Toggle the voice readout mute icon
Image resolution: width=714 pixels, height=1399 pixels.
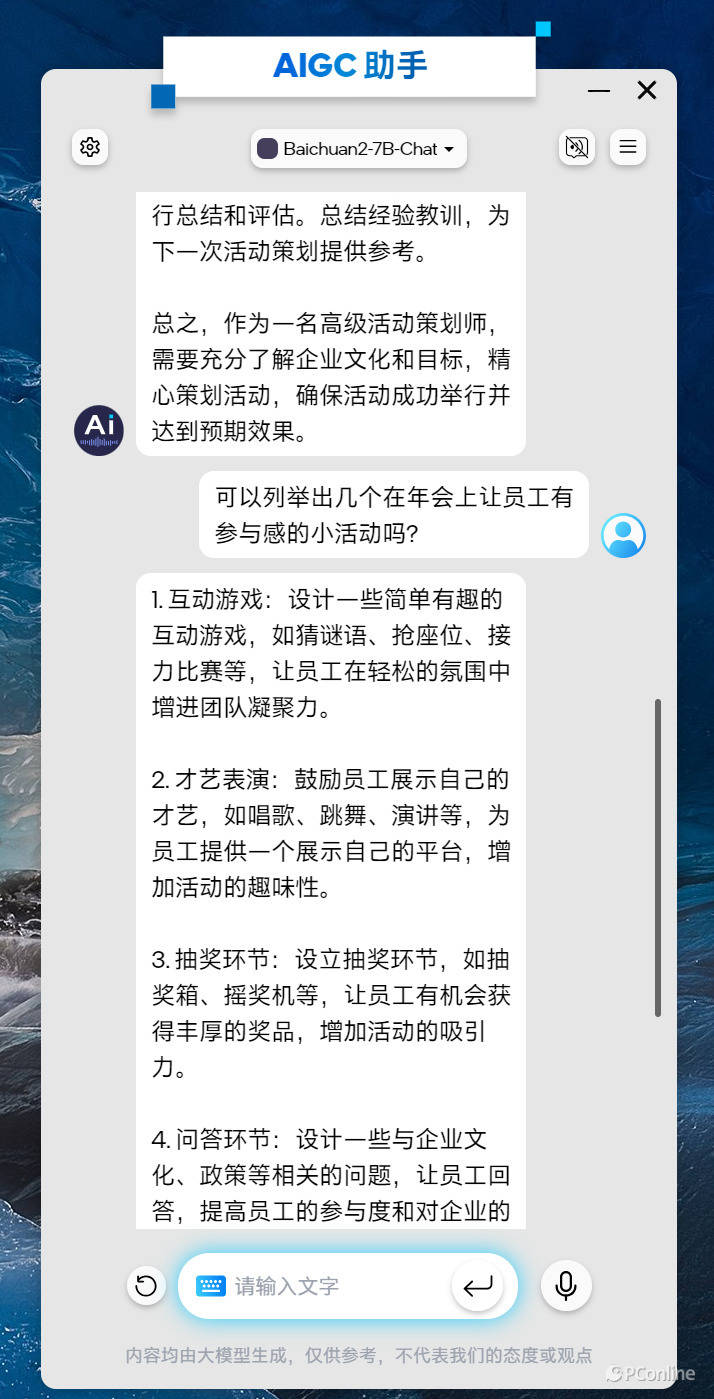click(577, 148)
